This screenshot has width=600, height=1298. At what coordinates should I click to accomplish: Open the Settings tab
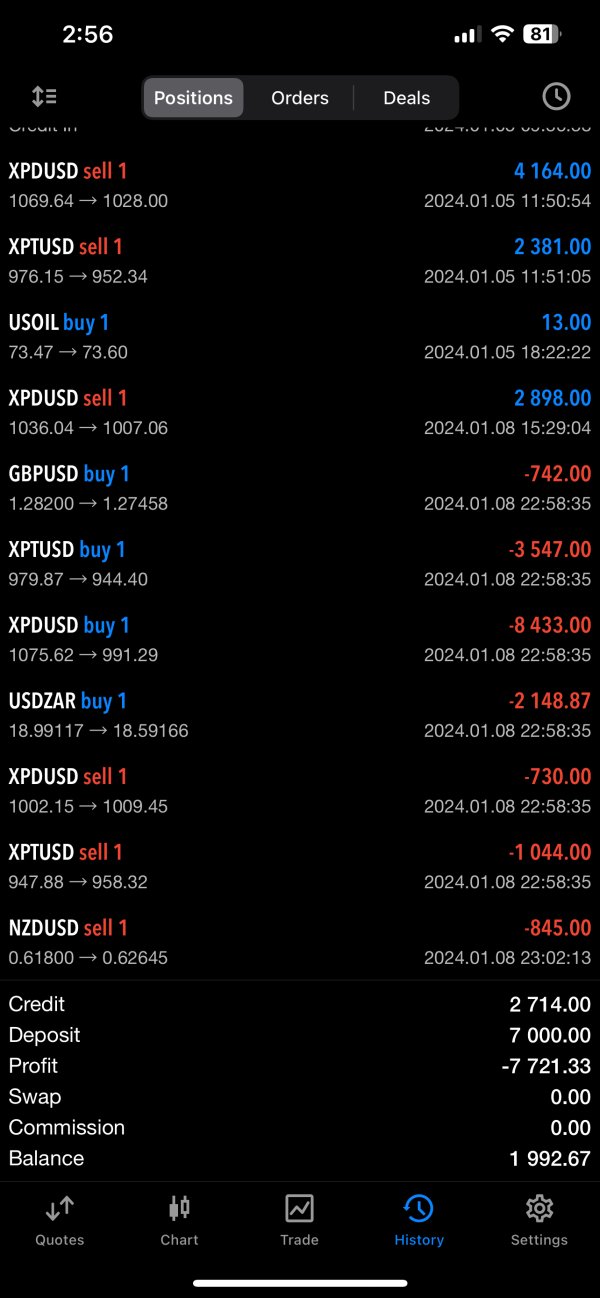(x=539, y=1221)
